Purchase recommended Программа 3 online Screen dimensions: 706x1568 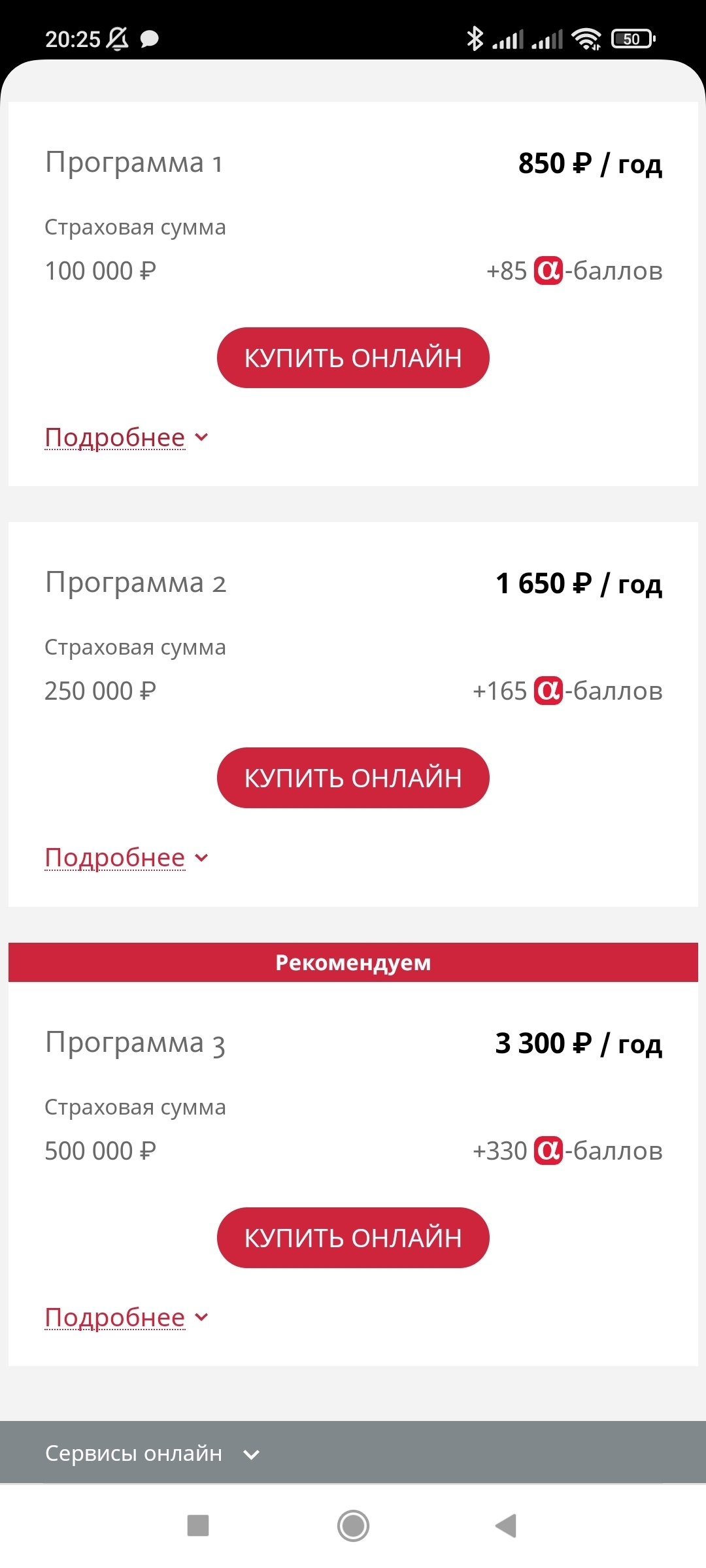click(x=353, y=1238)
